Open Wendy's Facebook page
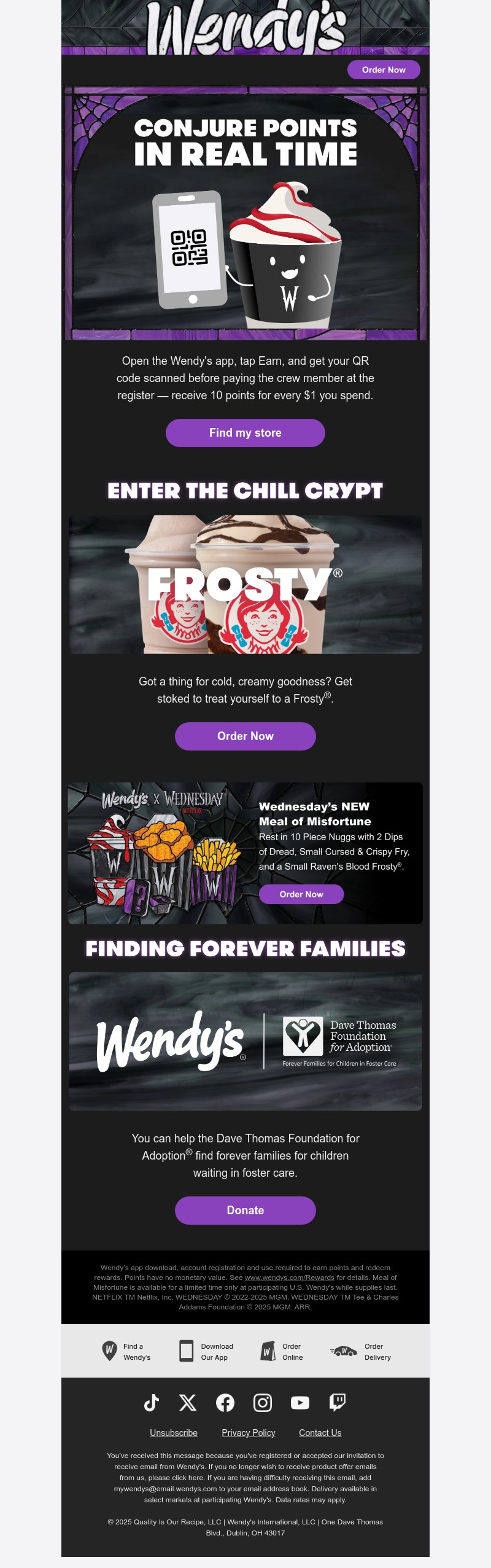This screenshot has height=1568, width=491. [x=225, y=1403]
